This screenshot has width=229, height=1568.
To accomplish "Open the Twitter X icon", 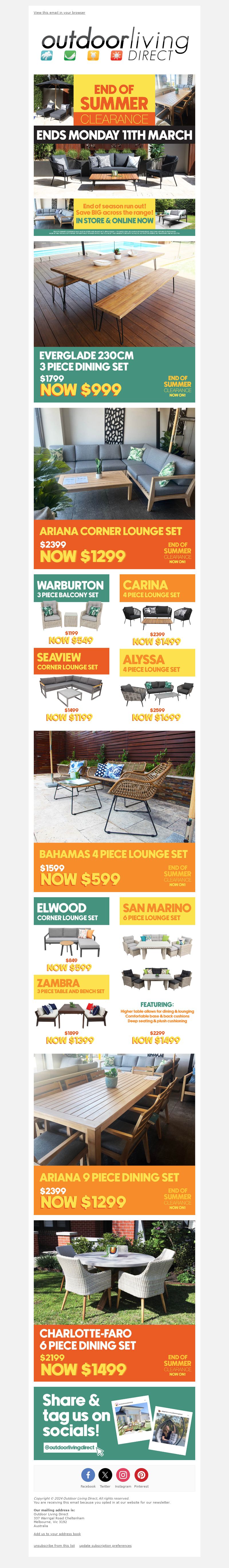I will [x=105, y=1475].
